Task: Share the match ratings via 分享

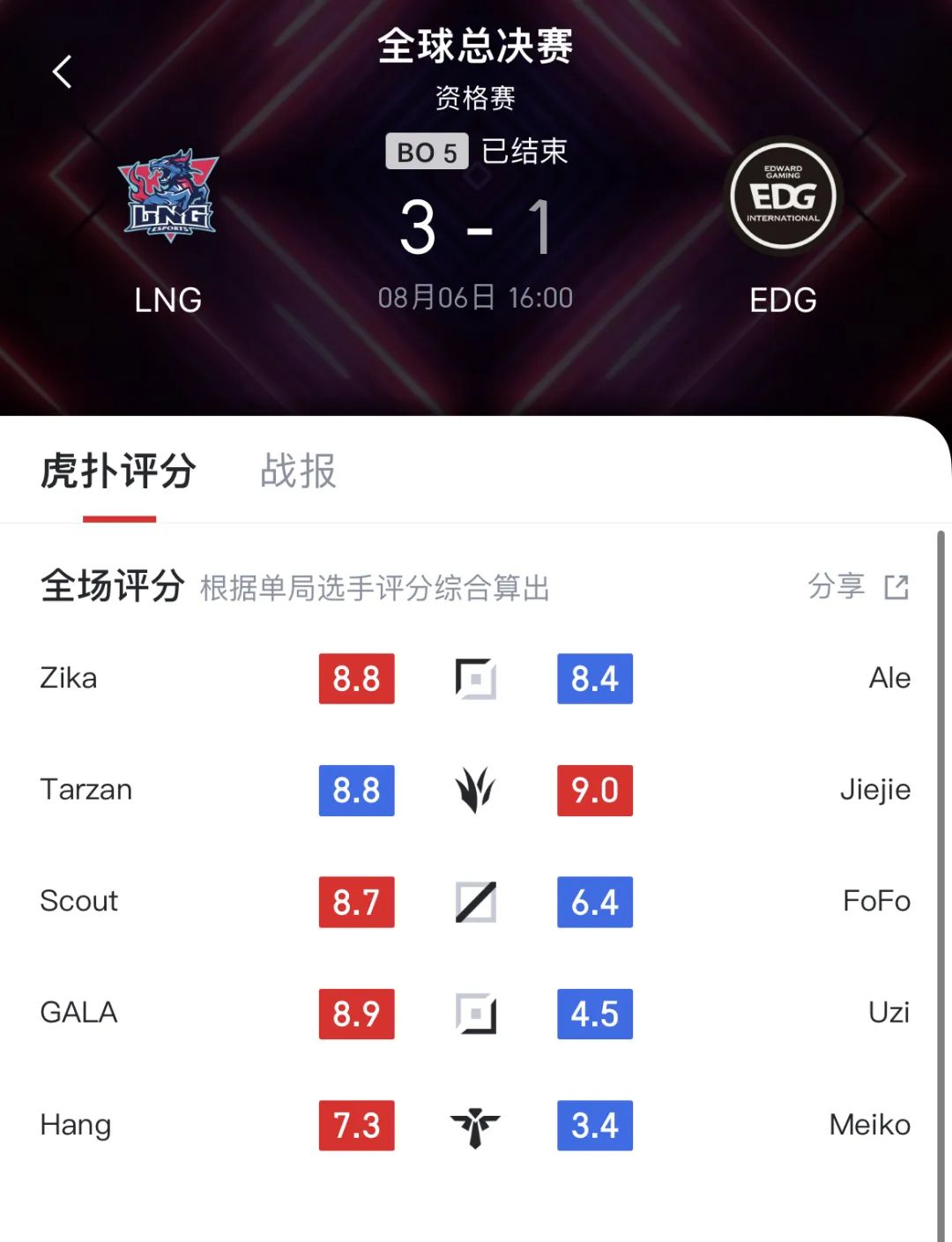Action: (858, 587)
